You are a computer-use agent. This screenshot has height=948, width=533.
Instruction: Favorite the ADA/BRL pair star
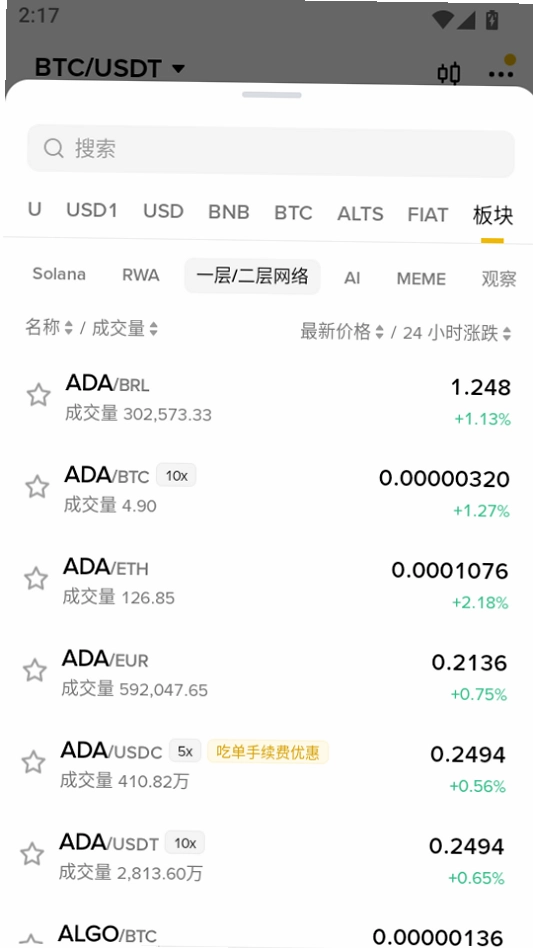tap(39, 395)
